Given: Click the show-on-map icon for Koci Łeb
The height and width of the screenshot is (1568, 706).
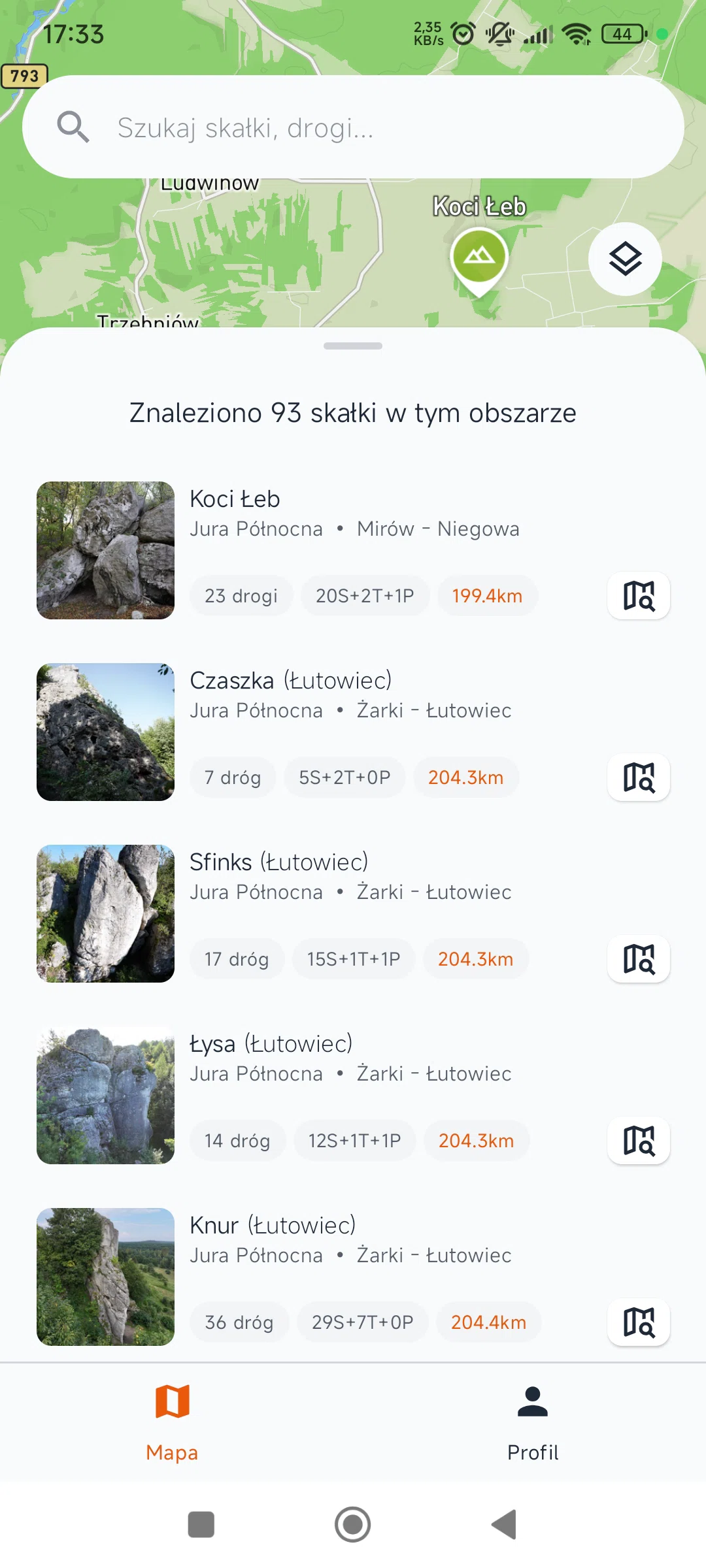Looking at the screenshot, I should pos(638,596).
